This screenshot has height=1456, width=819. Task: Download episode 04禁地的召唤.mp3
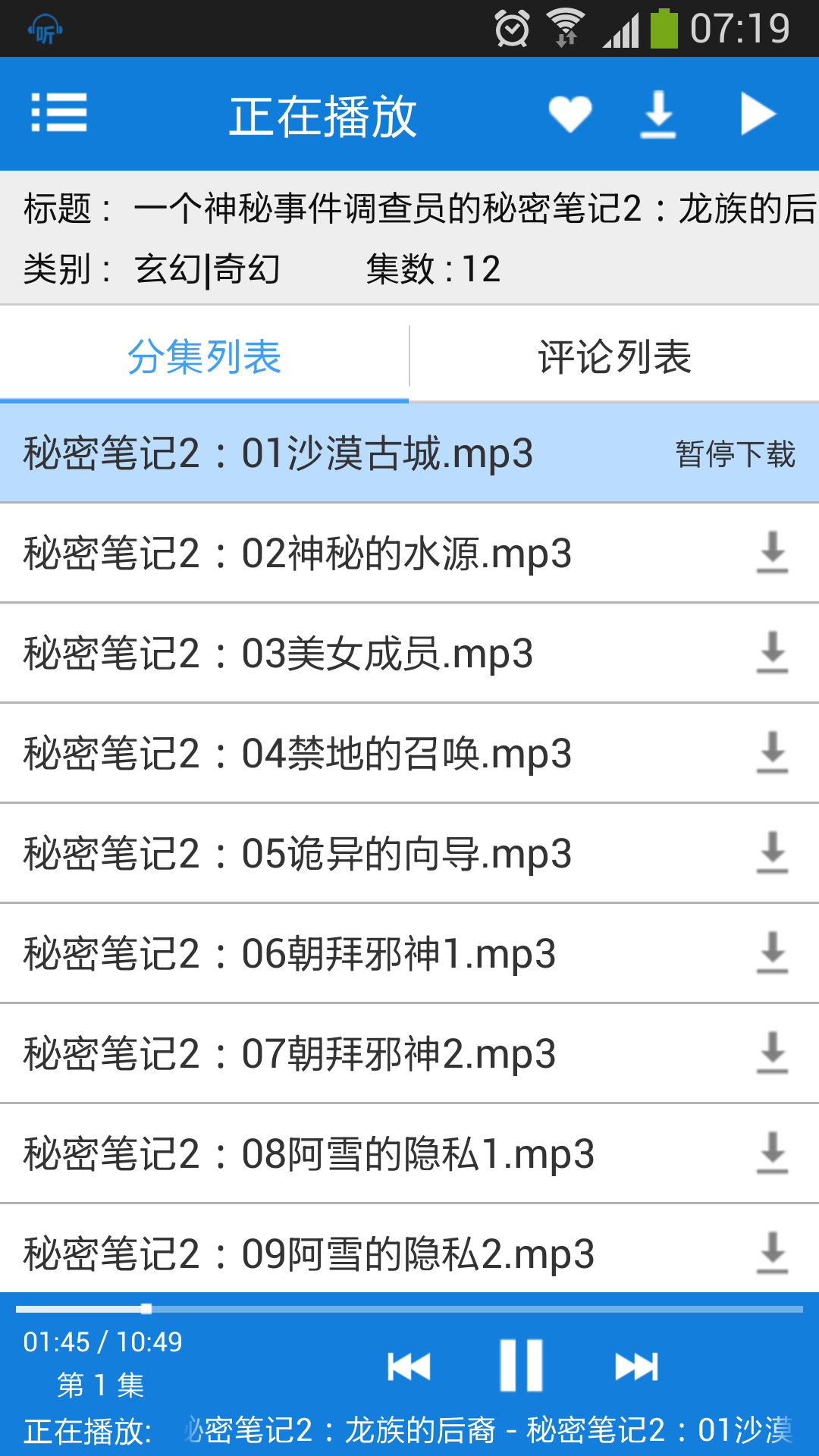(x=772, y=753)
